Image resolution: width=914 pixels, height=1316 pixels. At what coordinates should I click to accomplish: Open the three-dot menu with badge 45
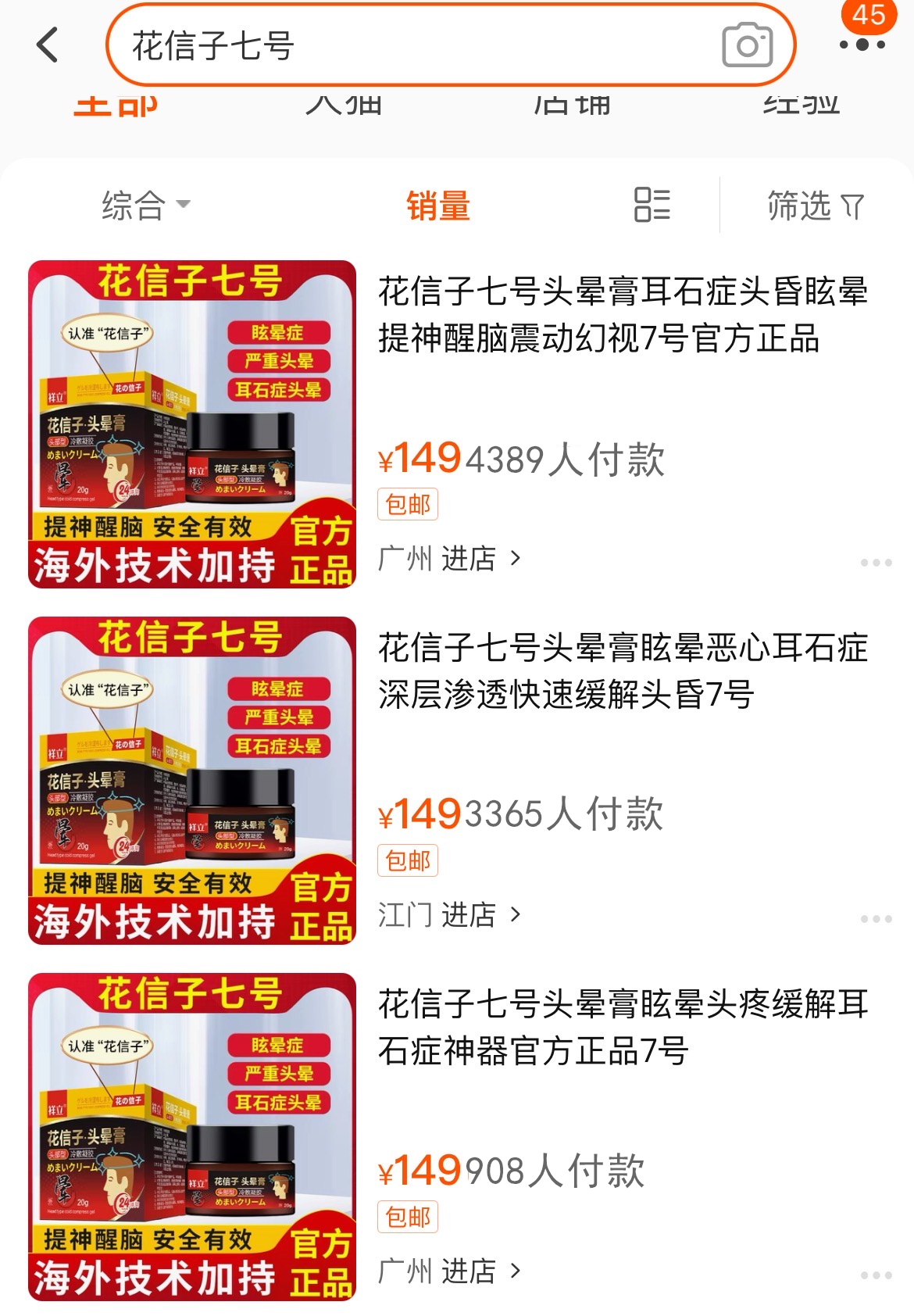pos(862,45)
